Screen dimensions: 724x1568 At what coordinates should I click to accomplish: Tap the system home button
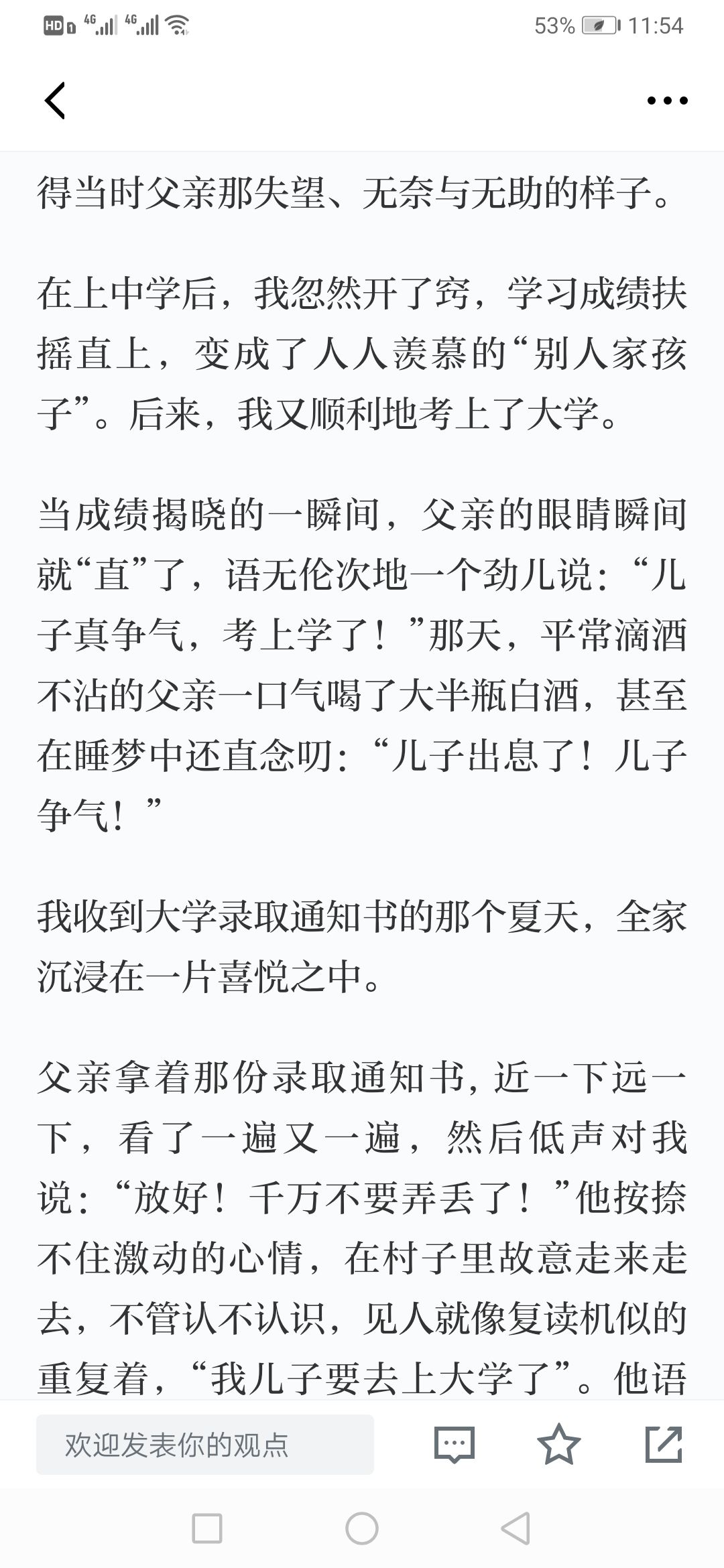pyautogui.click(x=362, y=1528)
